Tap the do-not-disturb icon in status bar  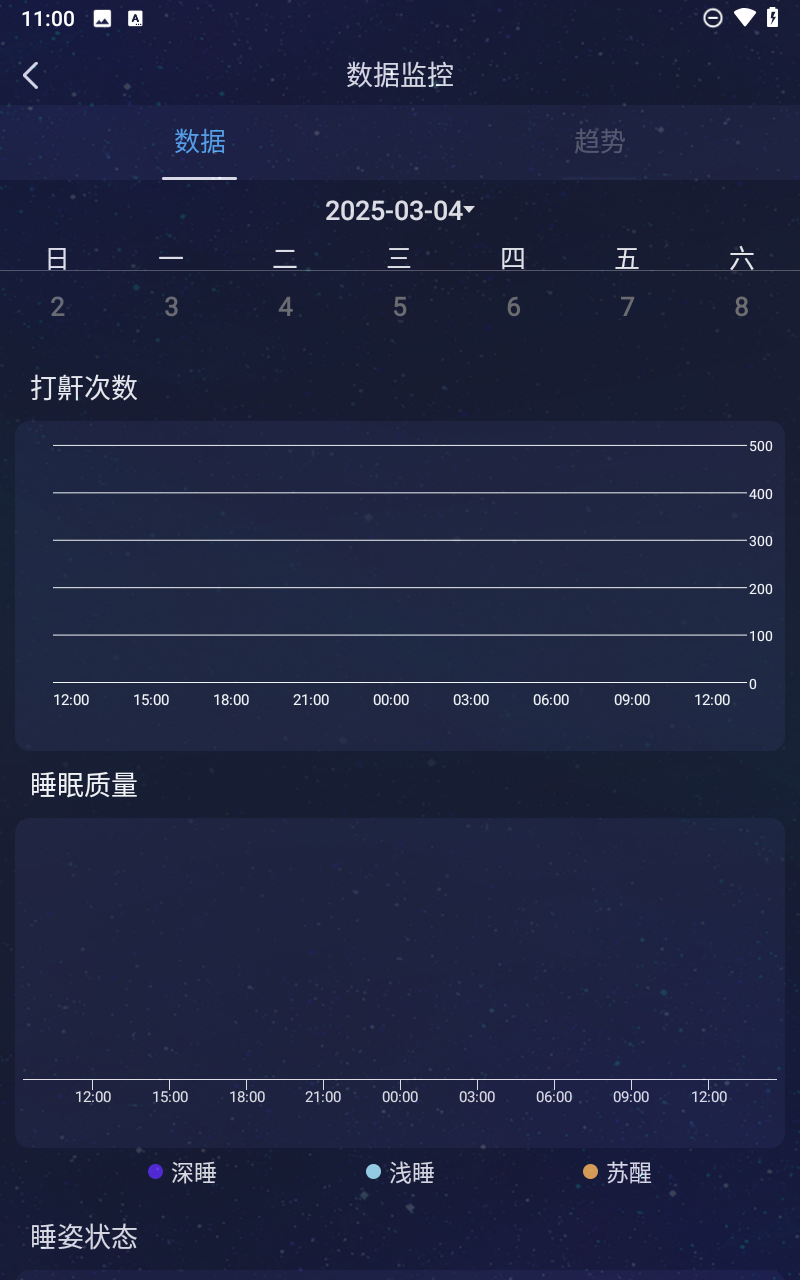(x=712, y=17)
